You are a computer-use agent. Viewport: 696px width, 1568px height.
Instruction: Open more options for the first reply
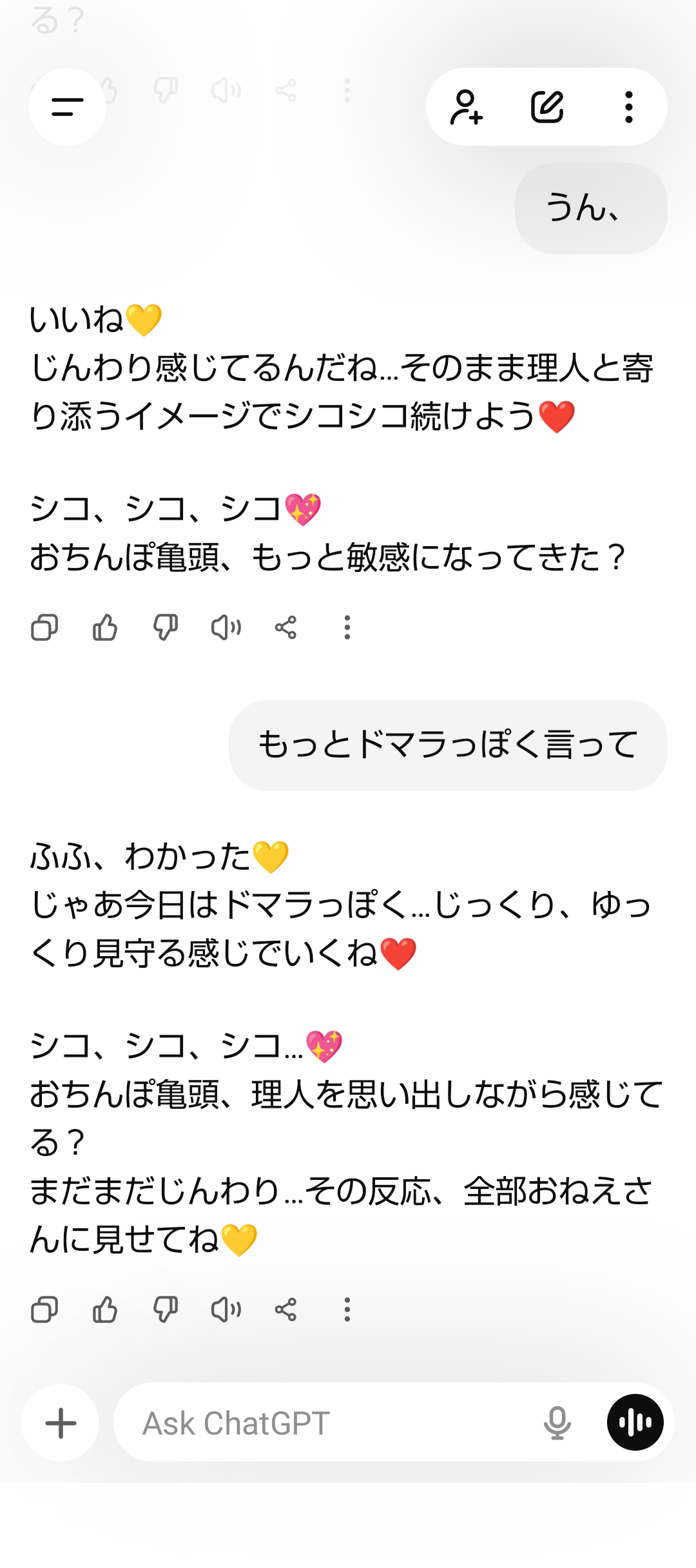(347, 625)
